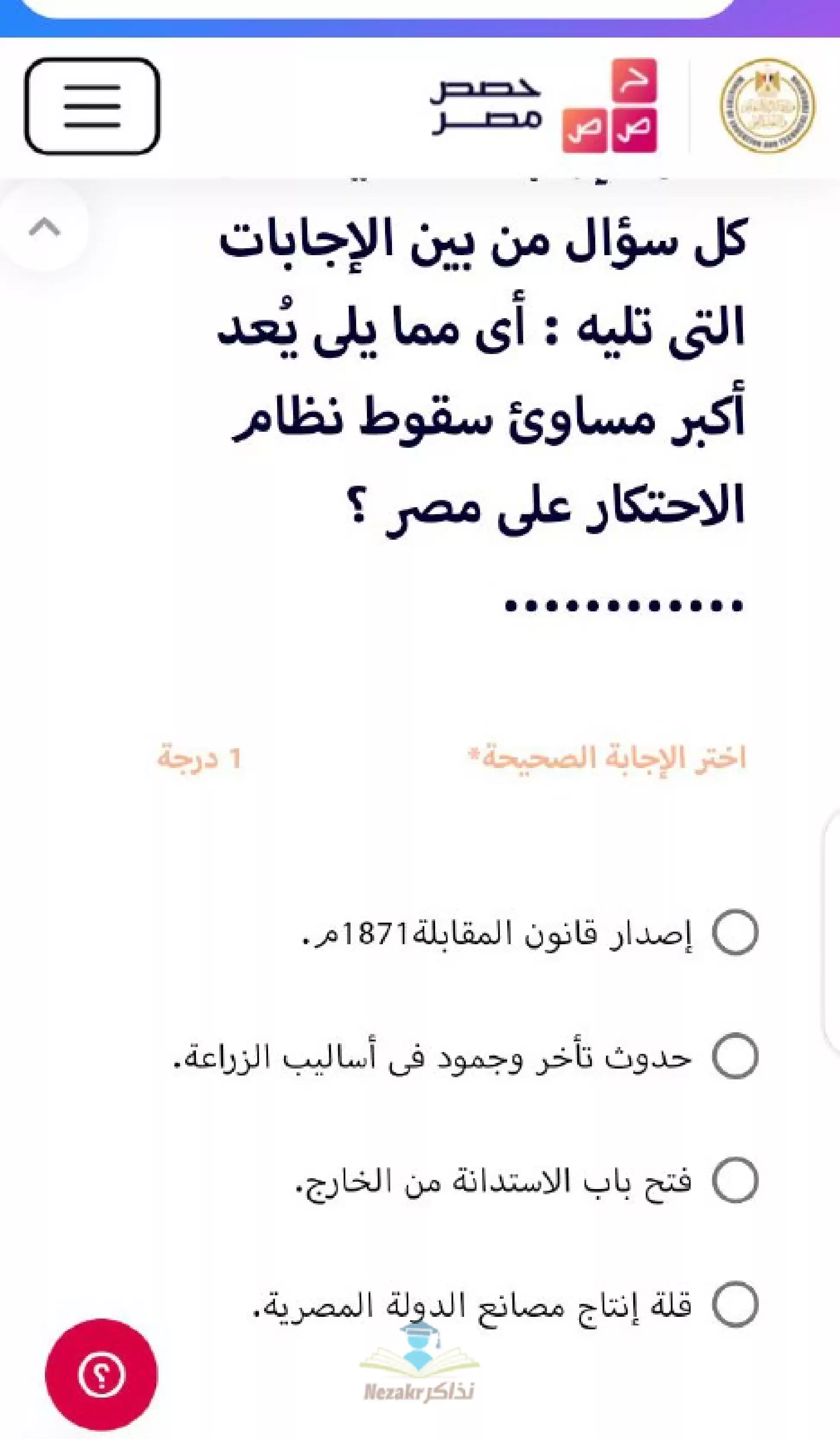Pick answer فتح باب الاستدانة من الخارج
Viewport: 840px width, 1439px height.
coord(735,1180)
